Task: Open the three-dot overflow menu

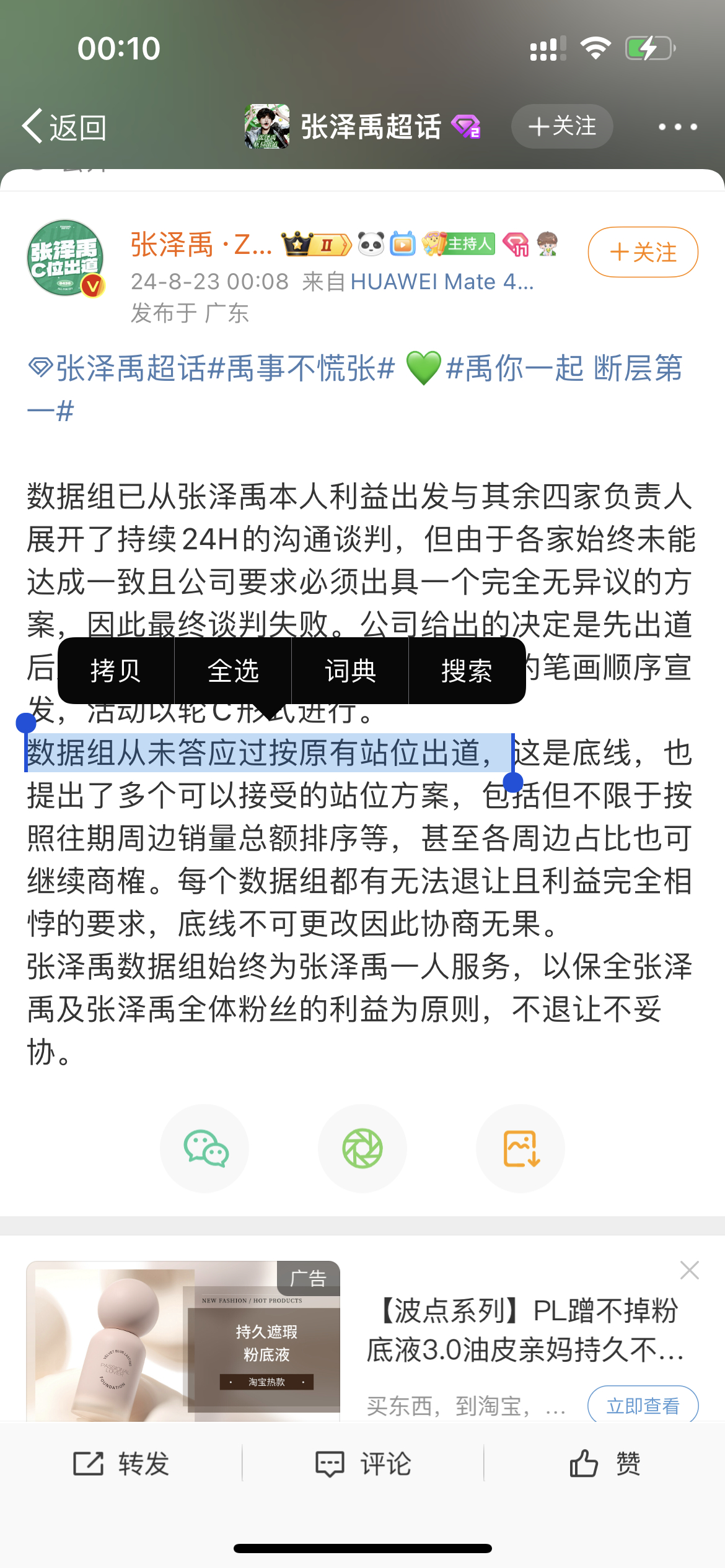Action: click(x=677, y=127)
